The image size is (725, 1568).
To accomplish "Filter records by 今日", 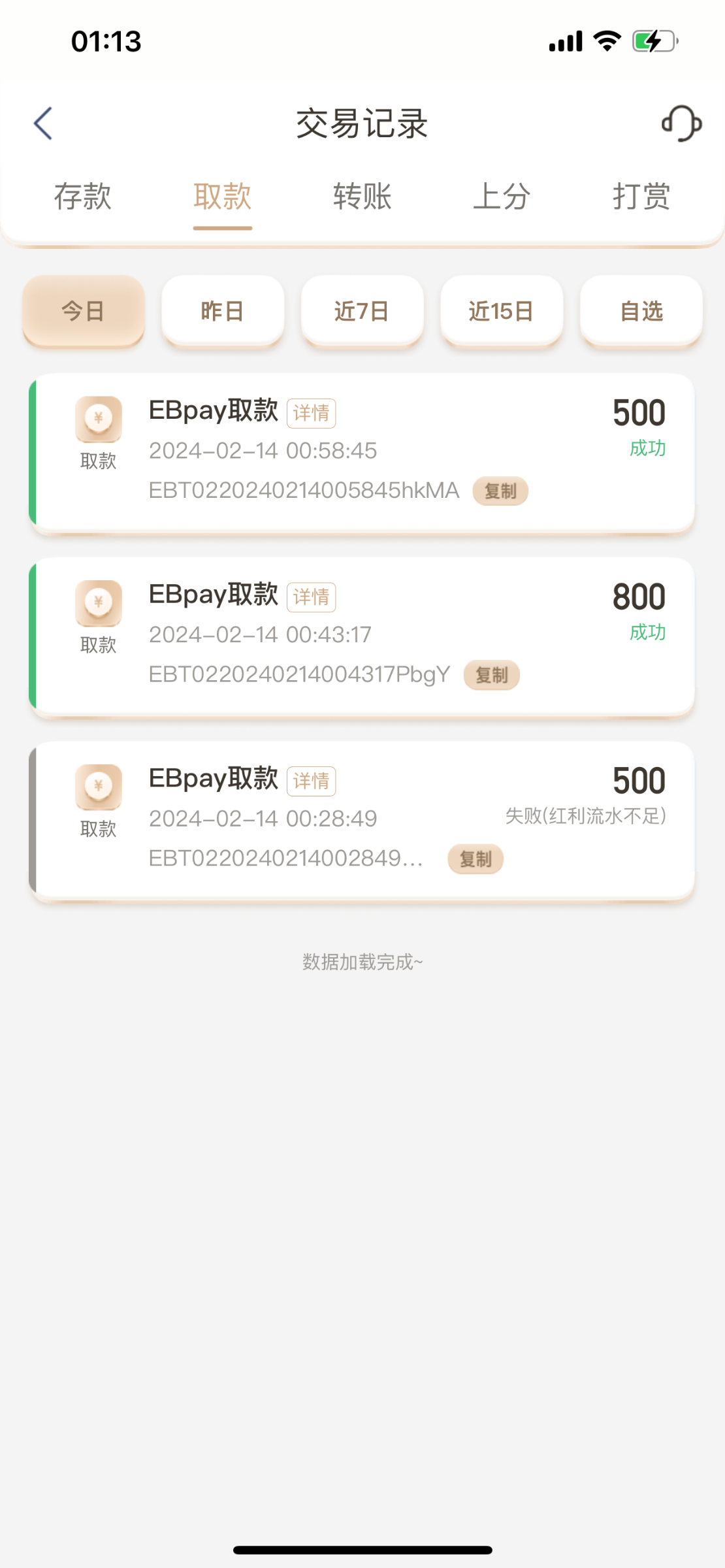I will (x=83, y=311).
